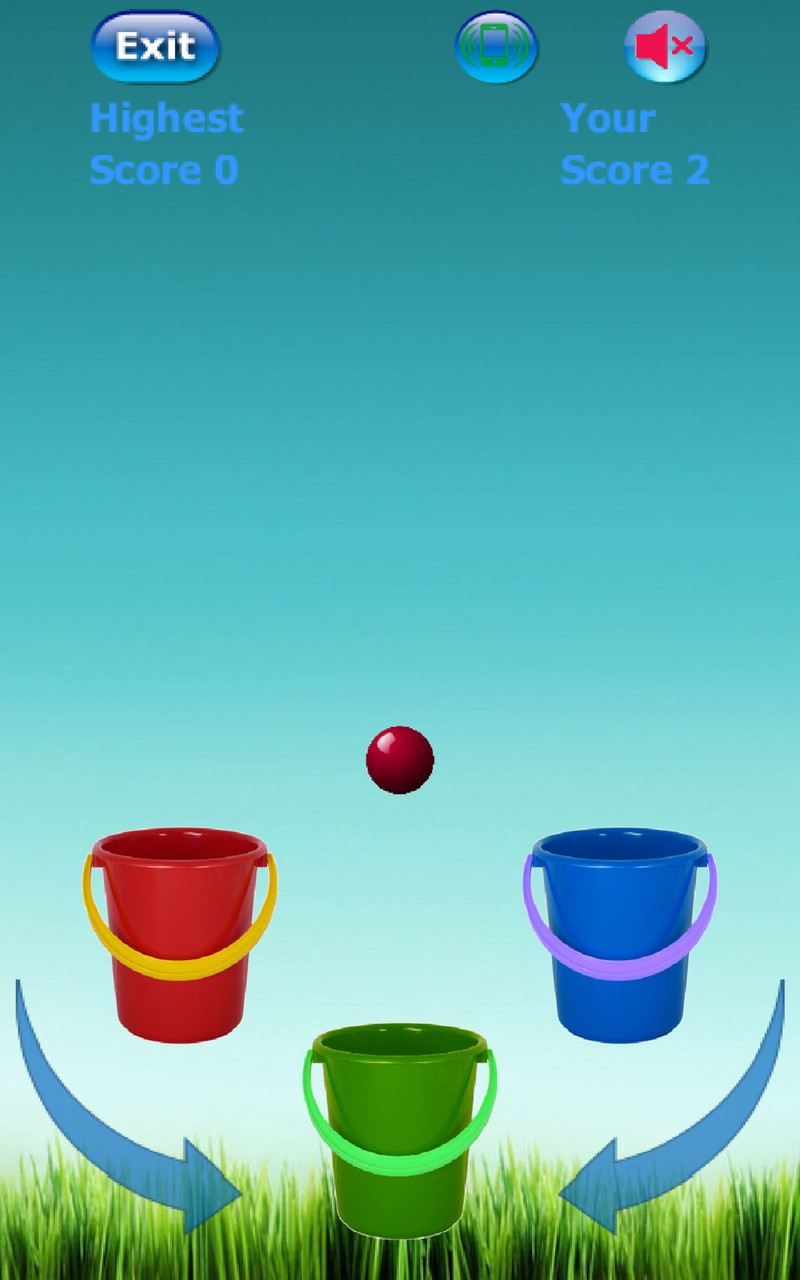Toggle the phone vibration setting
This screenshot has width=800, height=1280.
496,47
